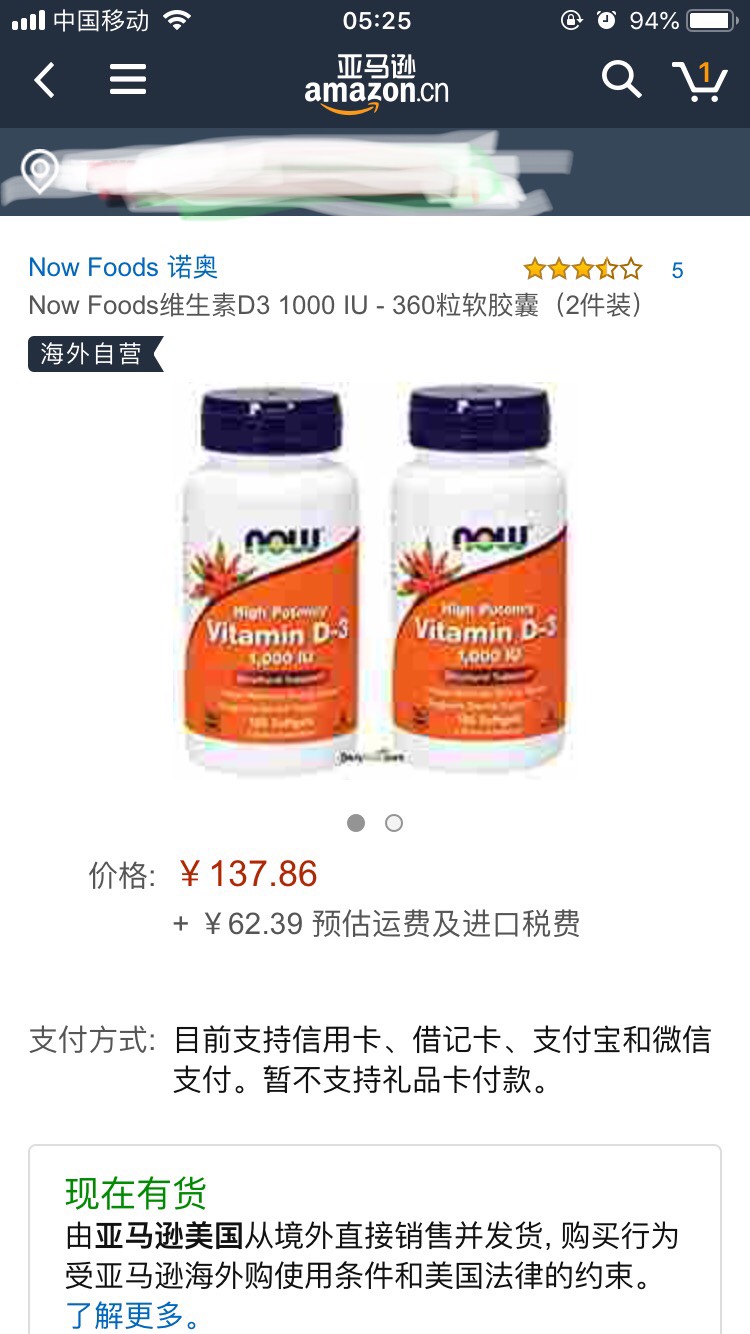Screen dimensions: 750x1334
Task: Enlarge the Vitamin D-3 product image
Action: [x=375, y=580]
